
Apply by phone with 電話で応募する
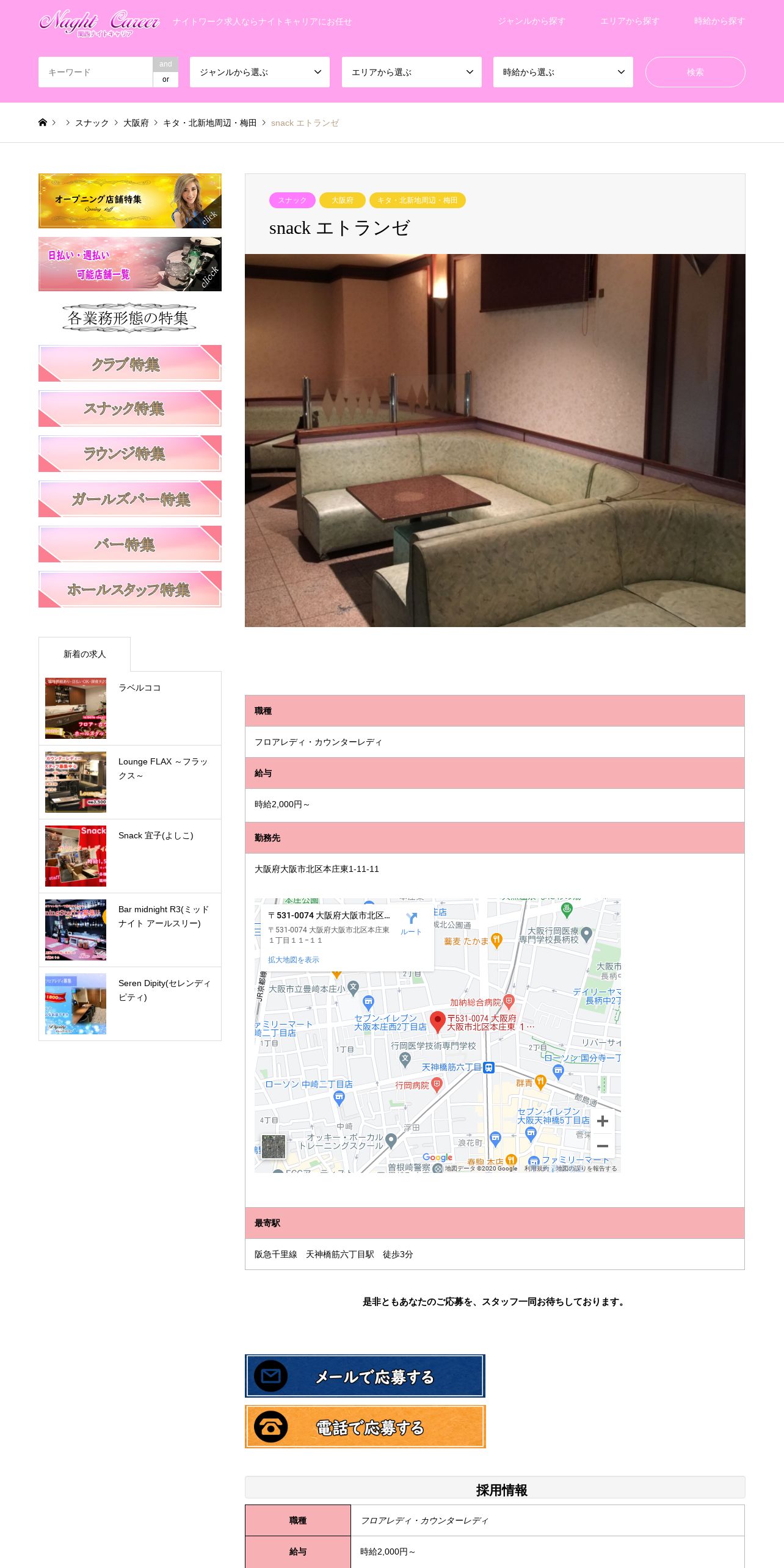(365, 1426)
